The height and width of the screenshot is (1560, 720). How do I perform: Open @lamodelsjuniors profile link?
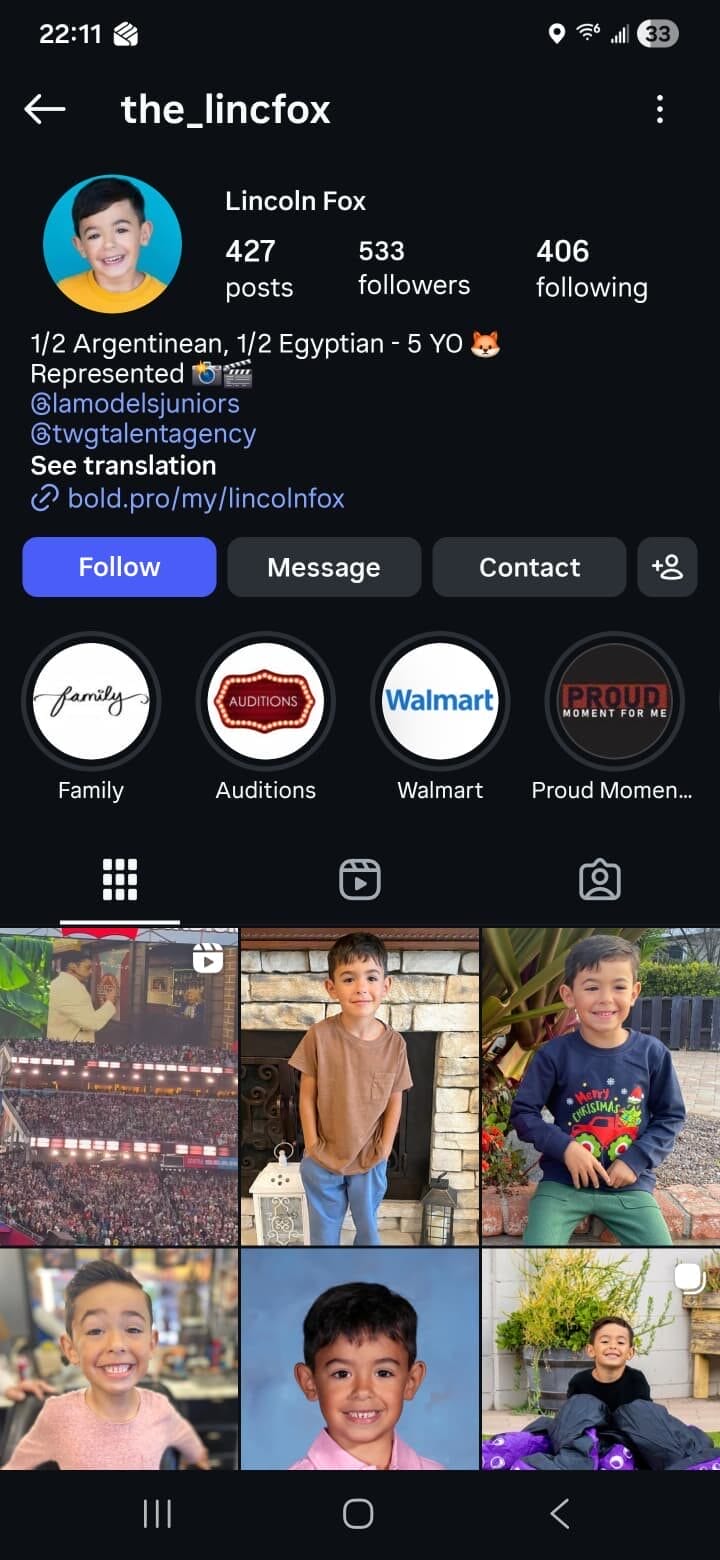click(135, 404)
